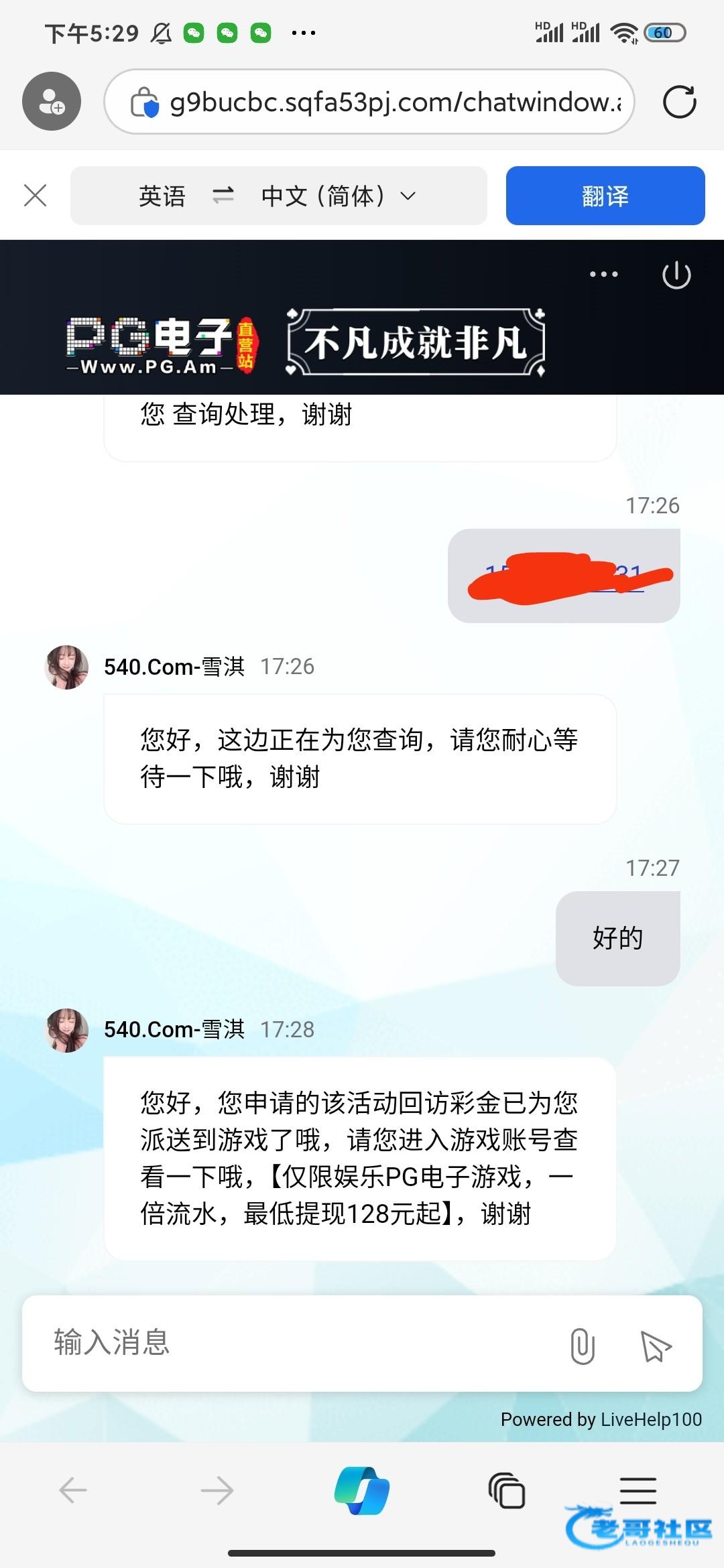
Task: Open the browser hamburger menu
Action: (638, 1490)
